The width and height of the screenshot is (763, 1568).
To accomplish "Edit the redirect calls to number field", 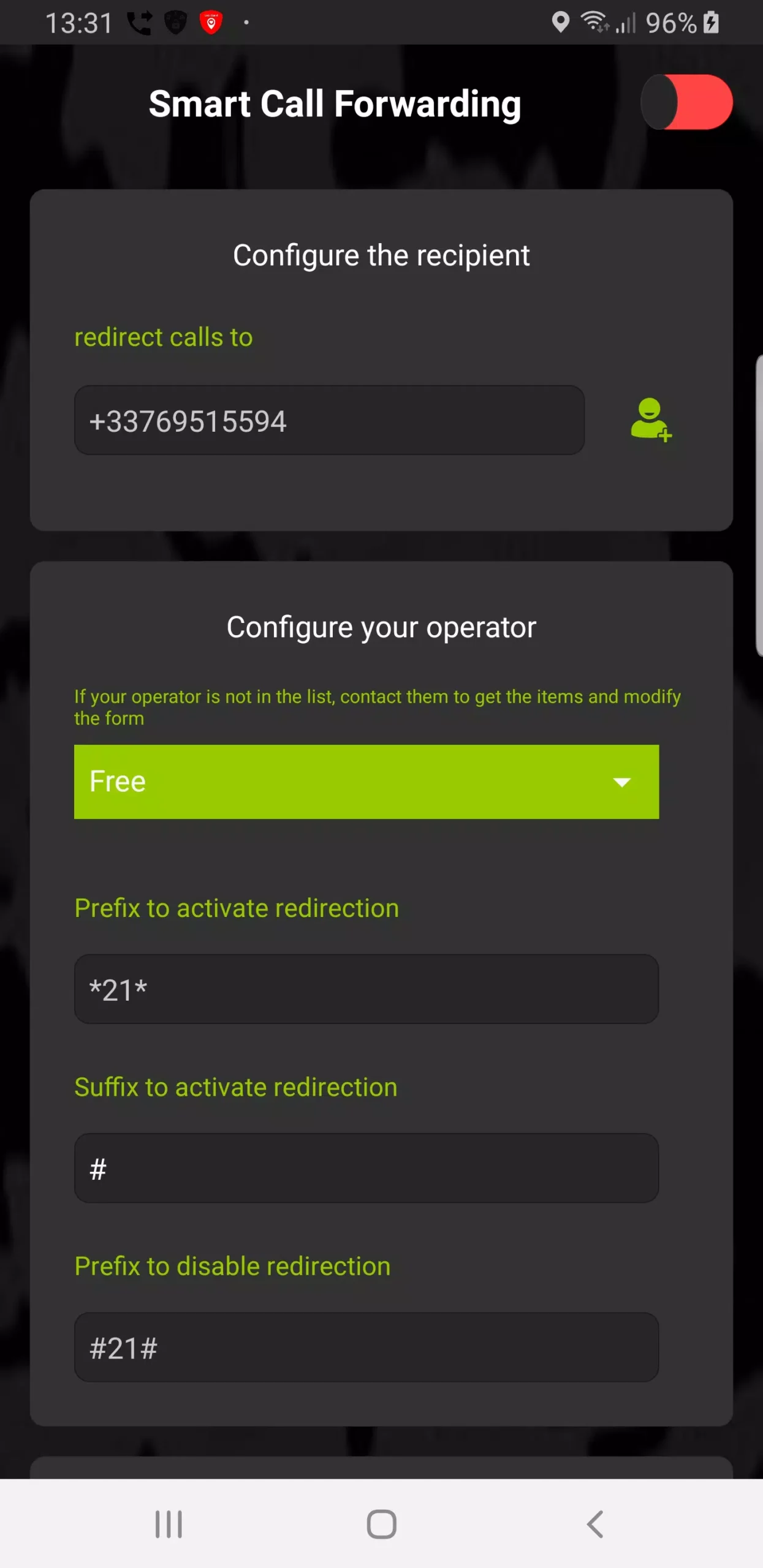I will tap(329, 420).
